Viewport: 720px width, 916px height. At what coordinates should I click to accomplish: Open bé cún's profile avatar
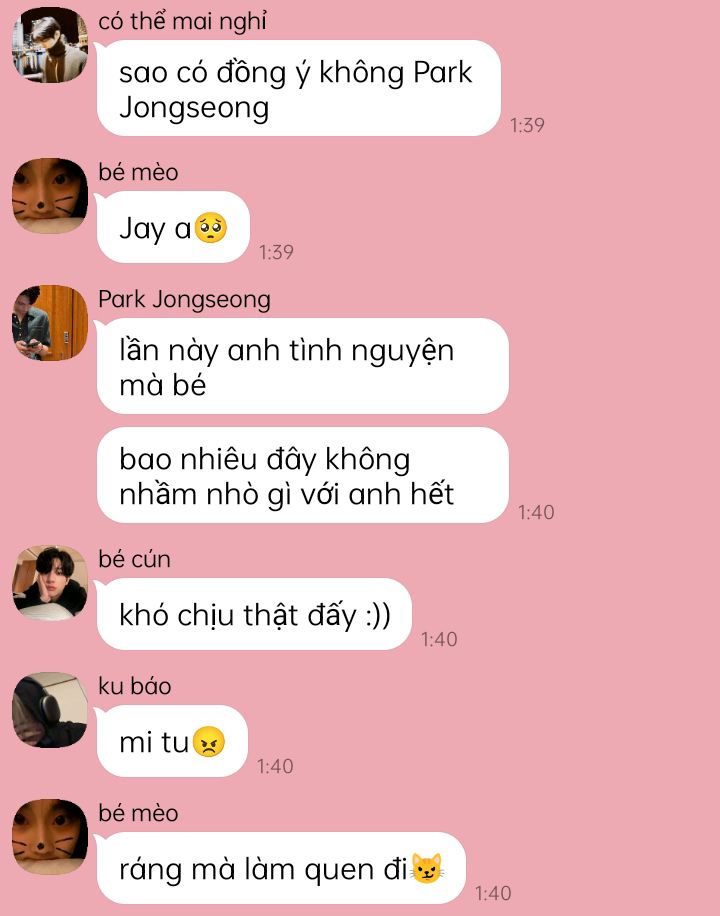(x=50, y=583)
